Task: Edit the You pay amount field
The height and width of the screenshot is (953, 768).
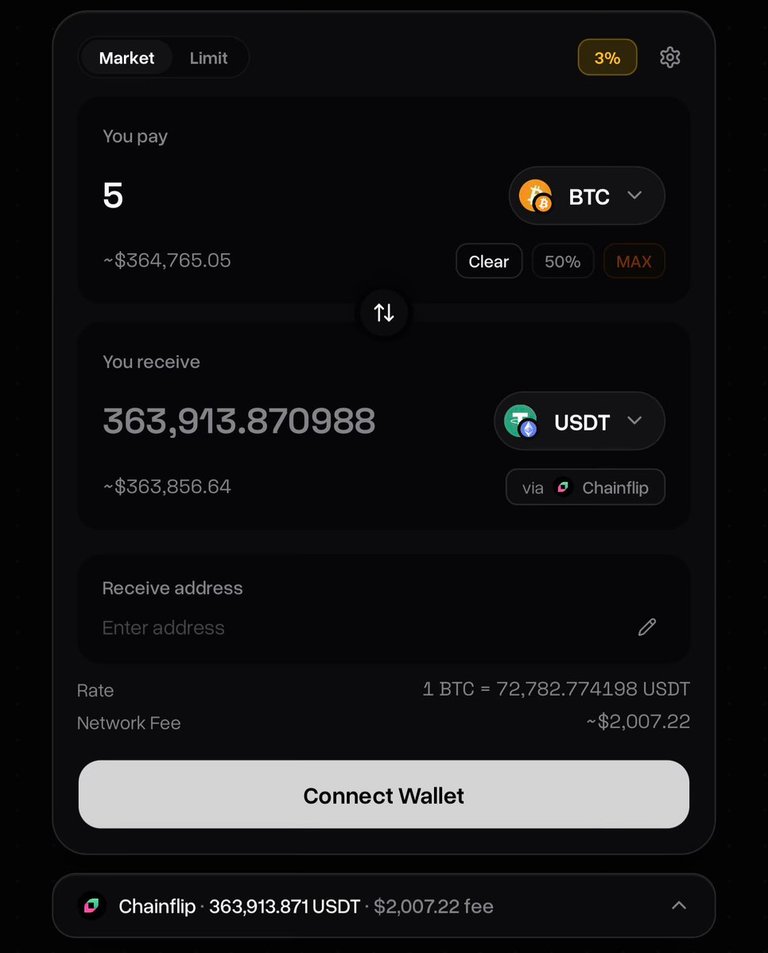Action: click(x=280, y=195)
